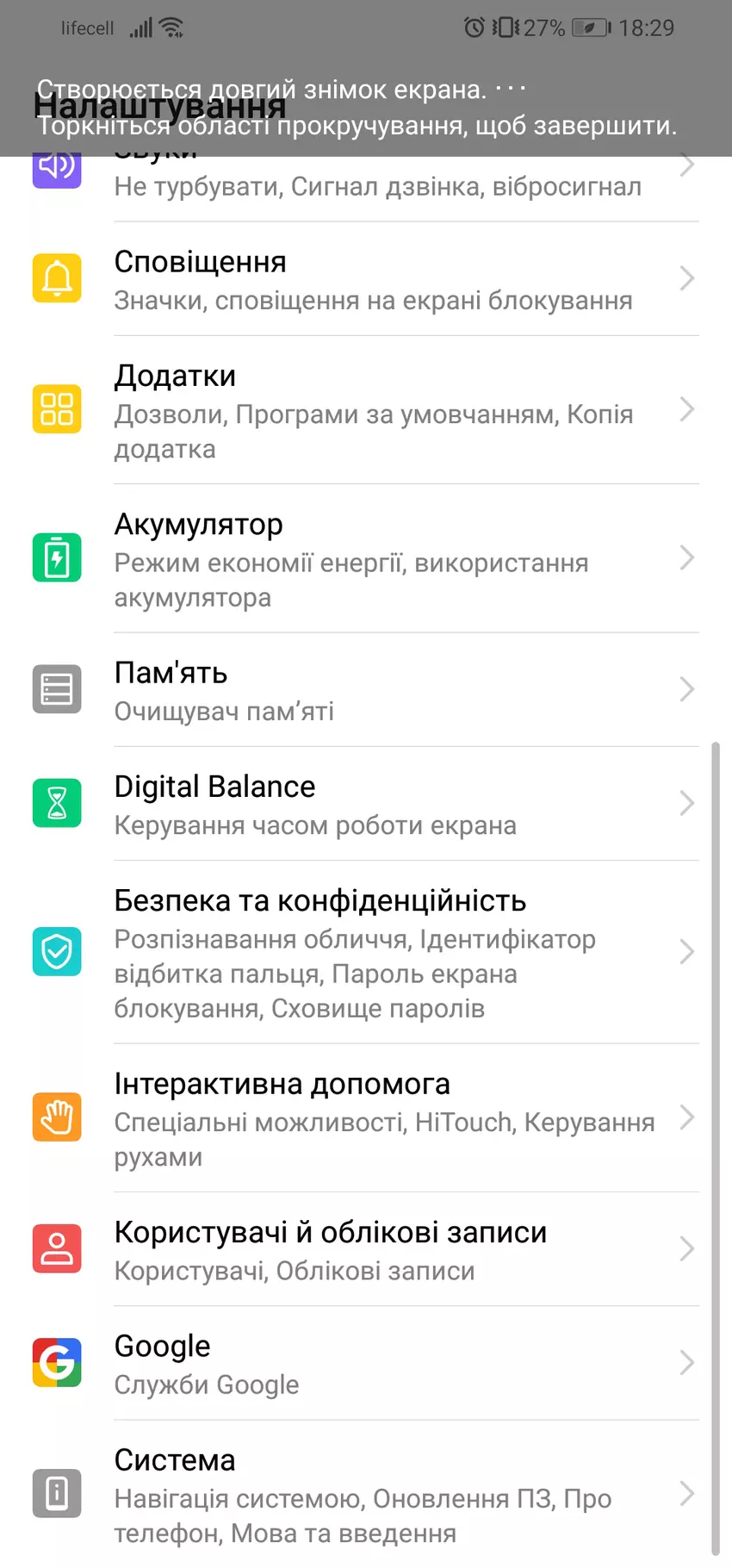Open Користувачі й облікові записи
732x1568 pixels.
[x=366, y=1249]
